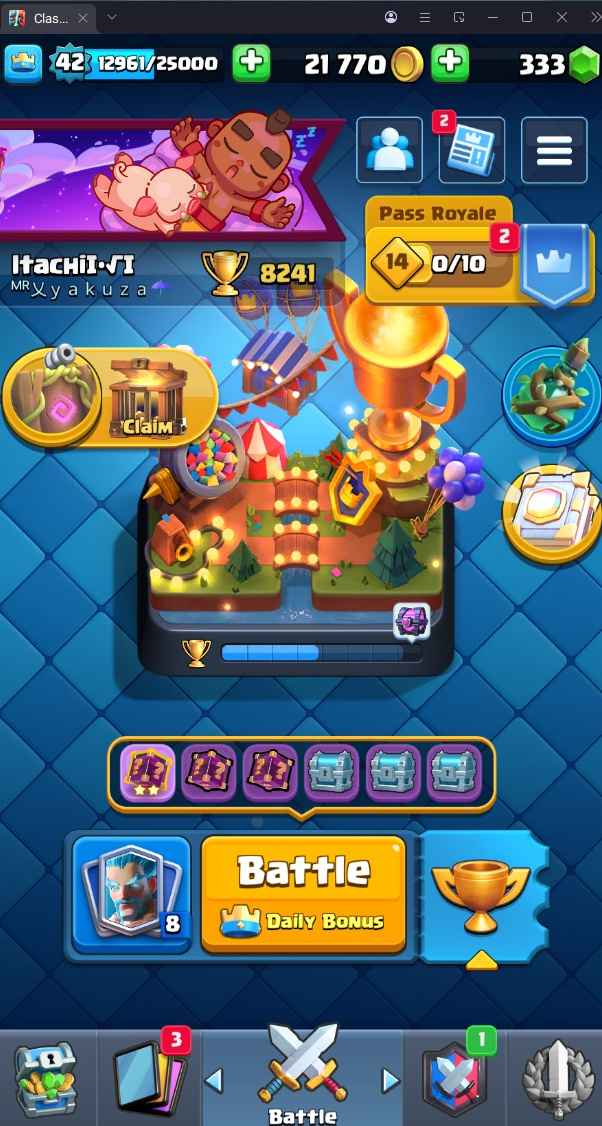Screen dimensions: 602x1126
Task: Open the hamburger main menu
Action: point(554,150)
